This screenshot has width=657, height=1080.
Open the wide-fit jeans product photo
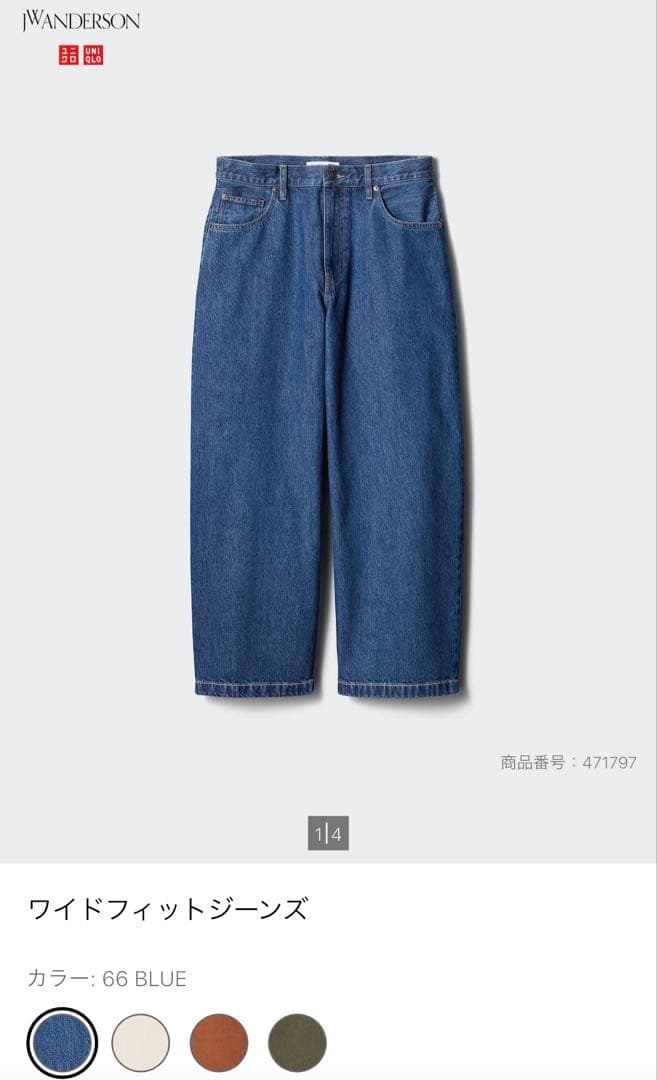tap(328, 427)
